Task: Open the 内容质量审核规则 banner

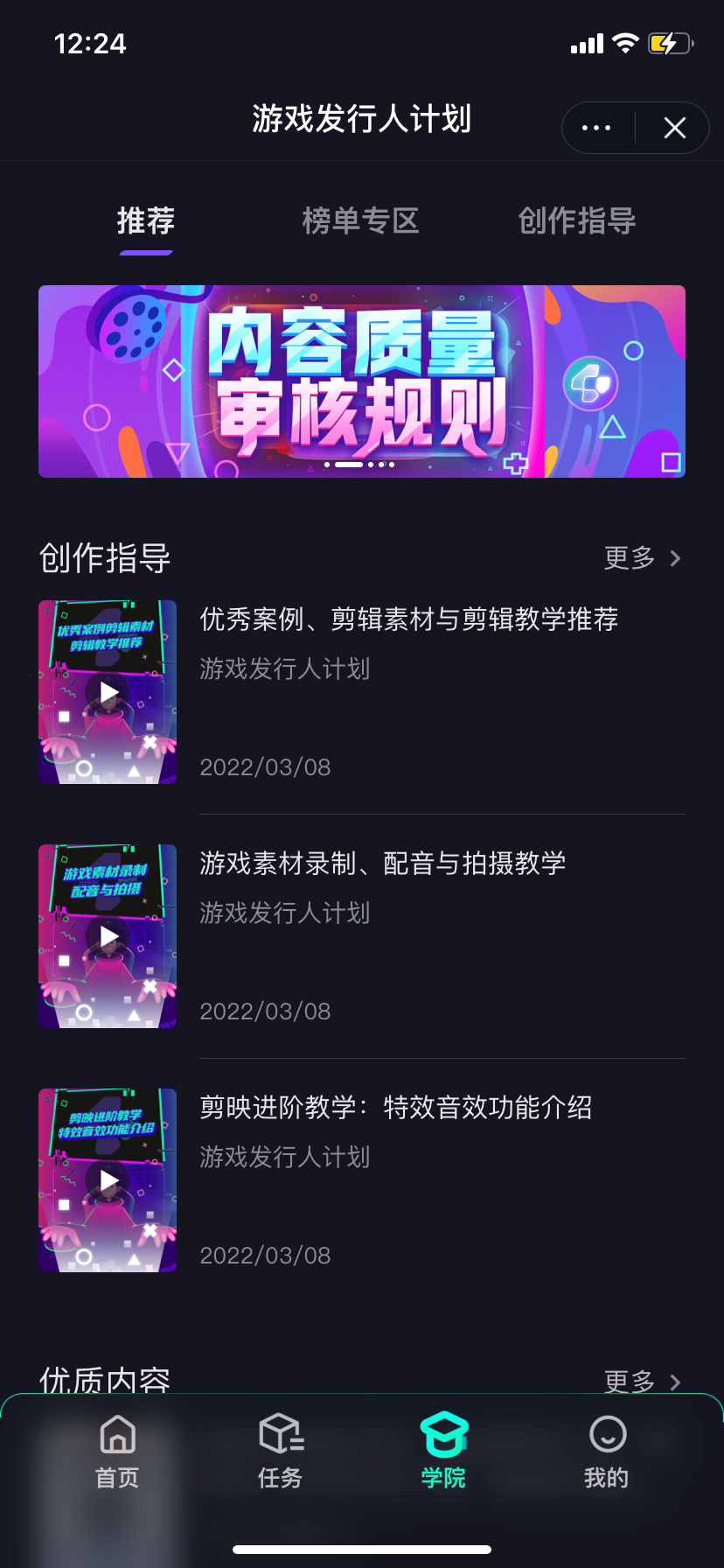Action: [x=361, y=381]
